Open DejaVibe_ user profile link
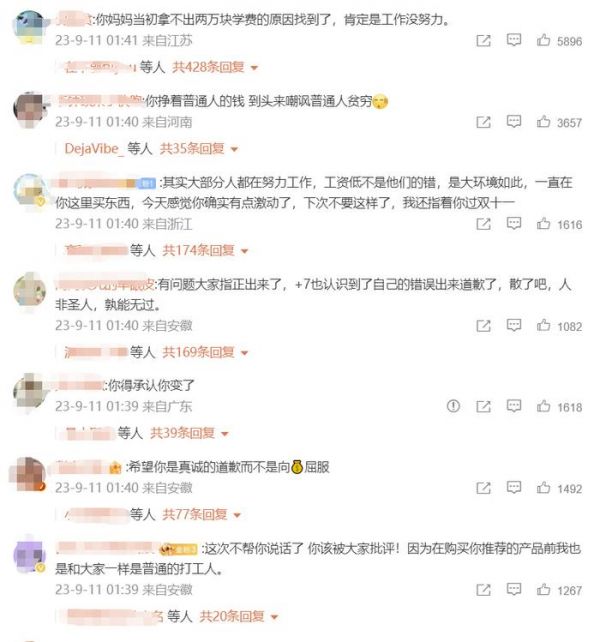Viewport: 600px width, 642px height. 93,148
